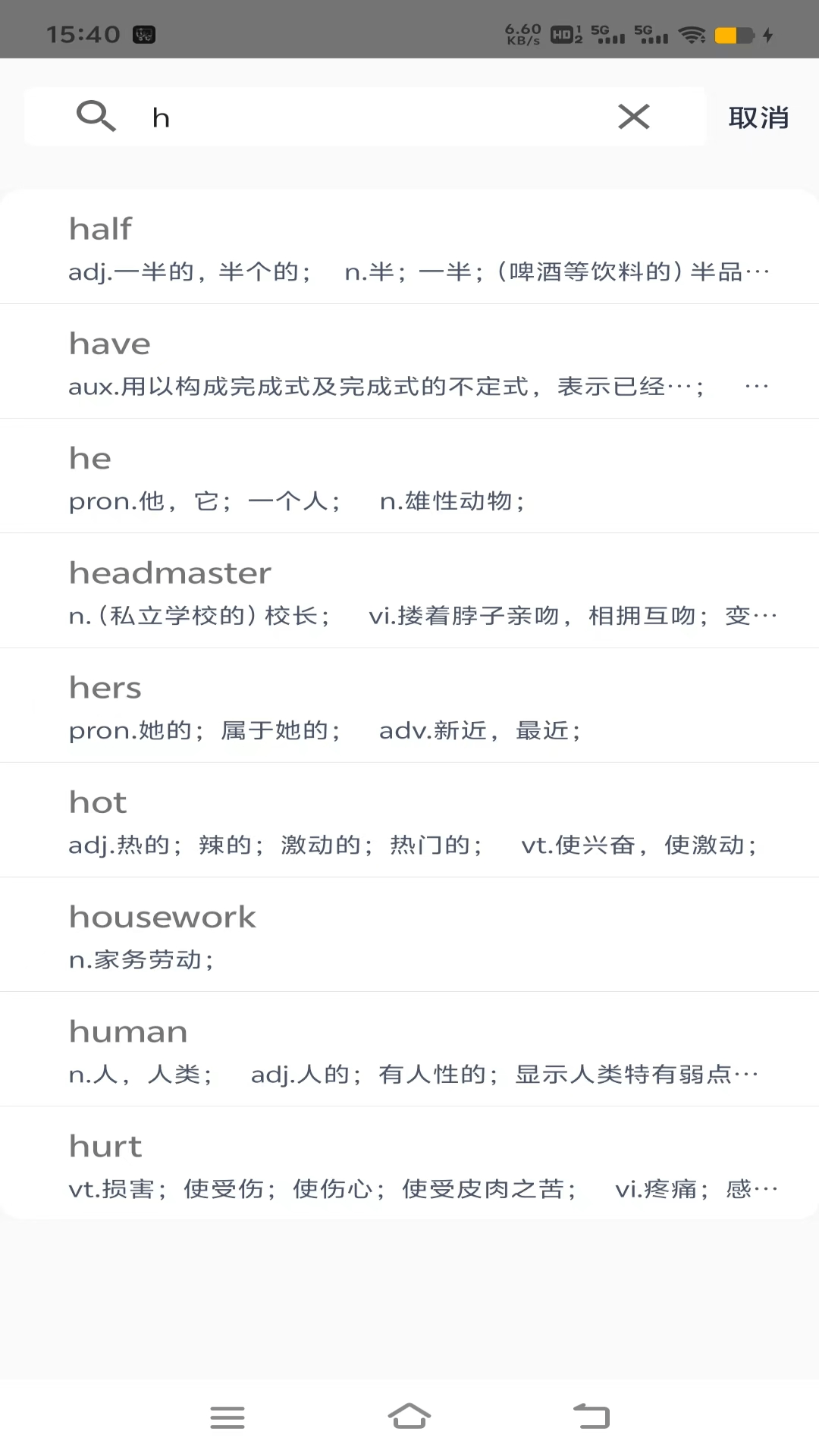Open the "housework" entry
This screenshot has width=819, height=1456.
409,934
